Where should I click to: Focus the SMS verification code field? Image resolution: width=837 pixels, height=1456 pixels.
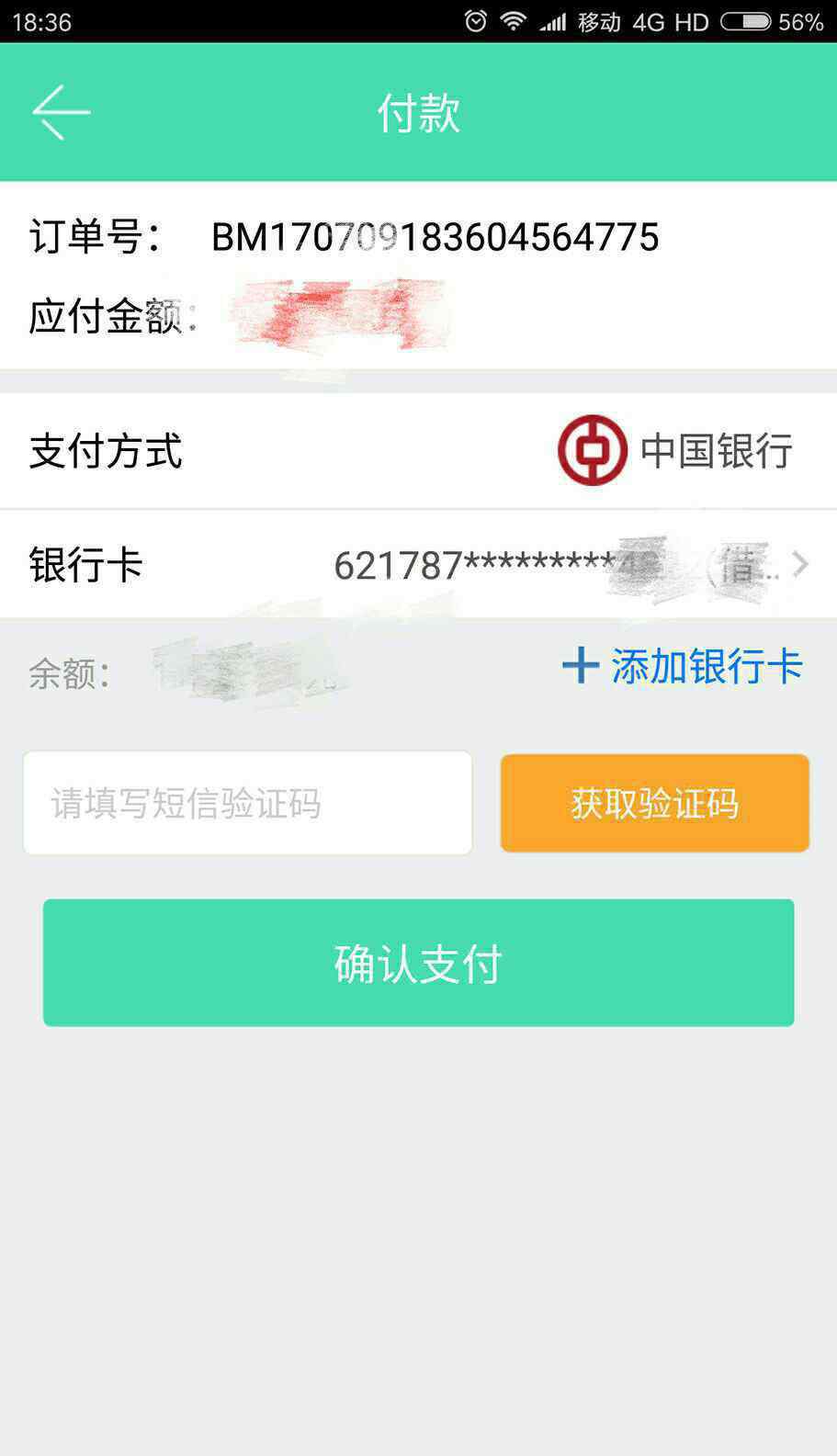(247, 804)
